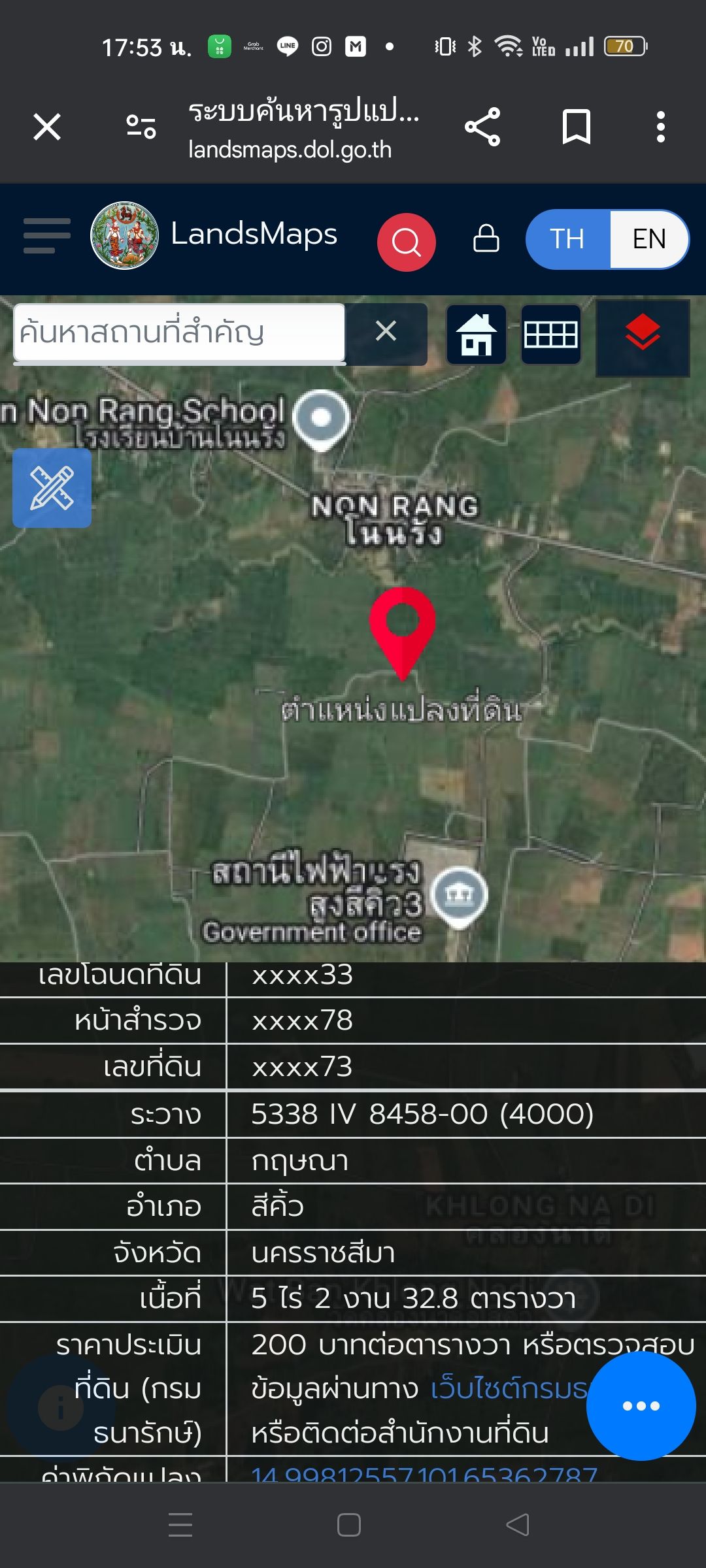Viewport: 706px width, 1568px height.
Task: Open the LandsMaps hamburger menu
Action: coord(47,236)
